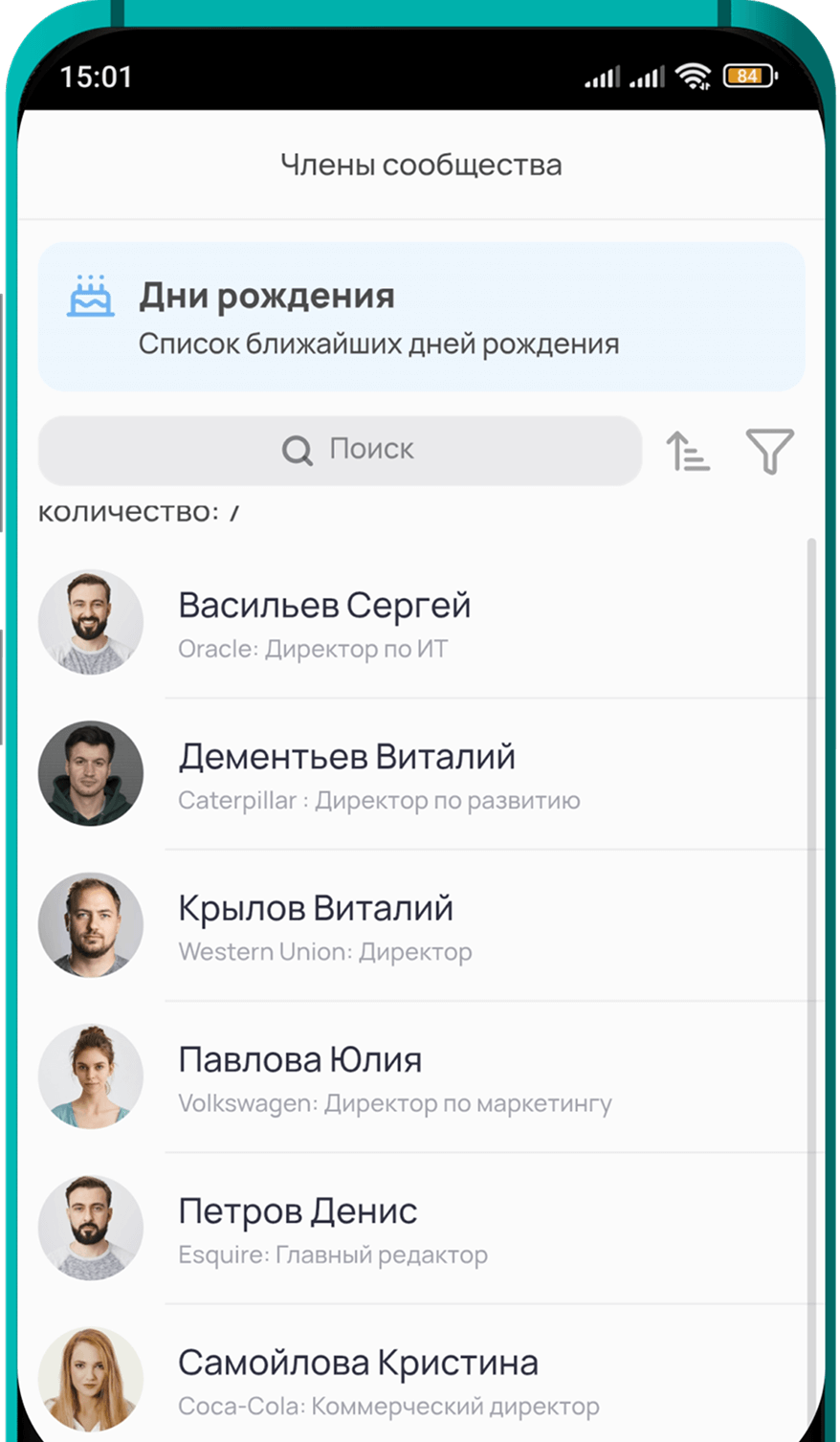Open Васильев Сергей's profile
Viewport: 840px width, 1442px height.
point(324,623)
